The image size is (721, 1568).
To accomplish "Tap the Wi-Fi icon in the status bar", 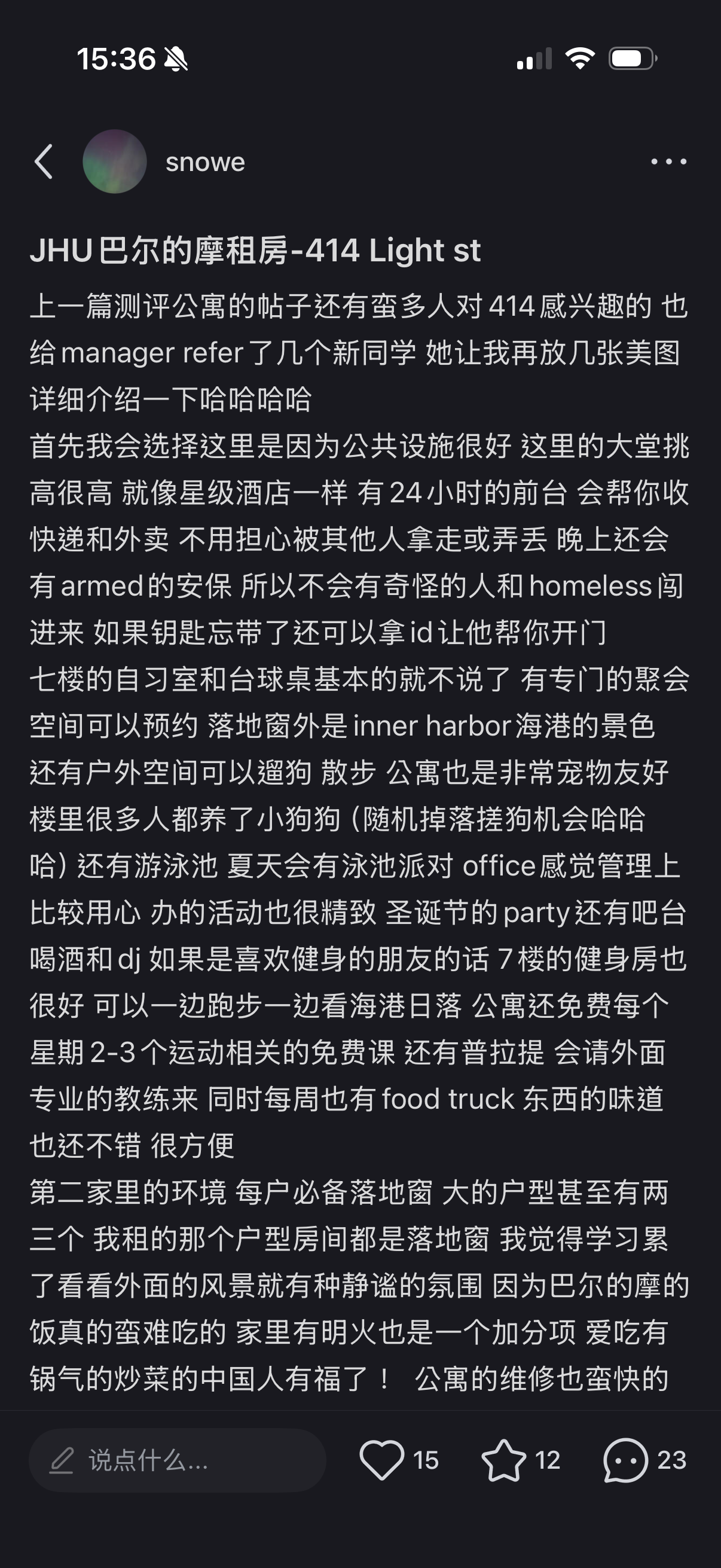I will pos(581,59).
